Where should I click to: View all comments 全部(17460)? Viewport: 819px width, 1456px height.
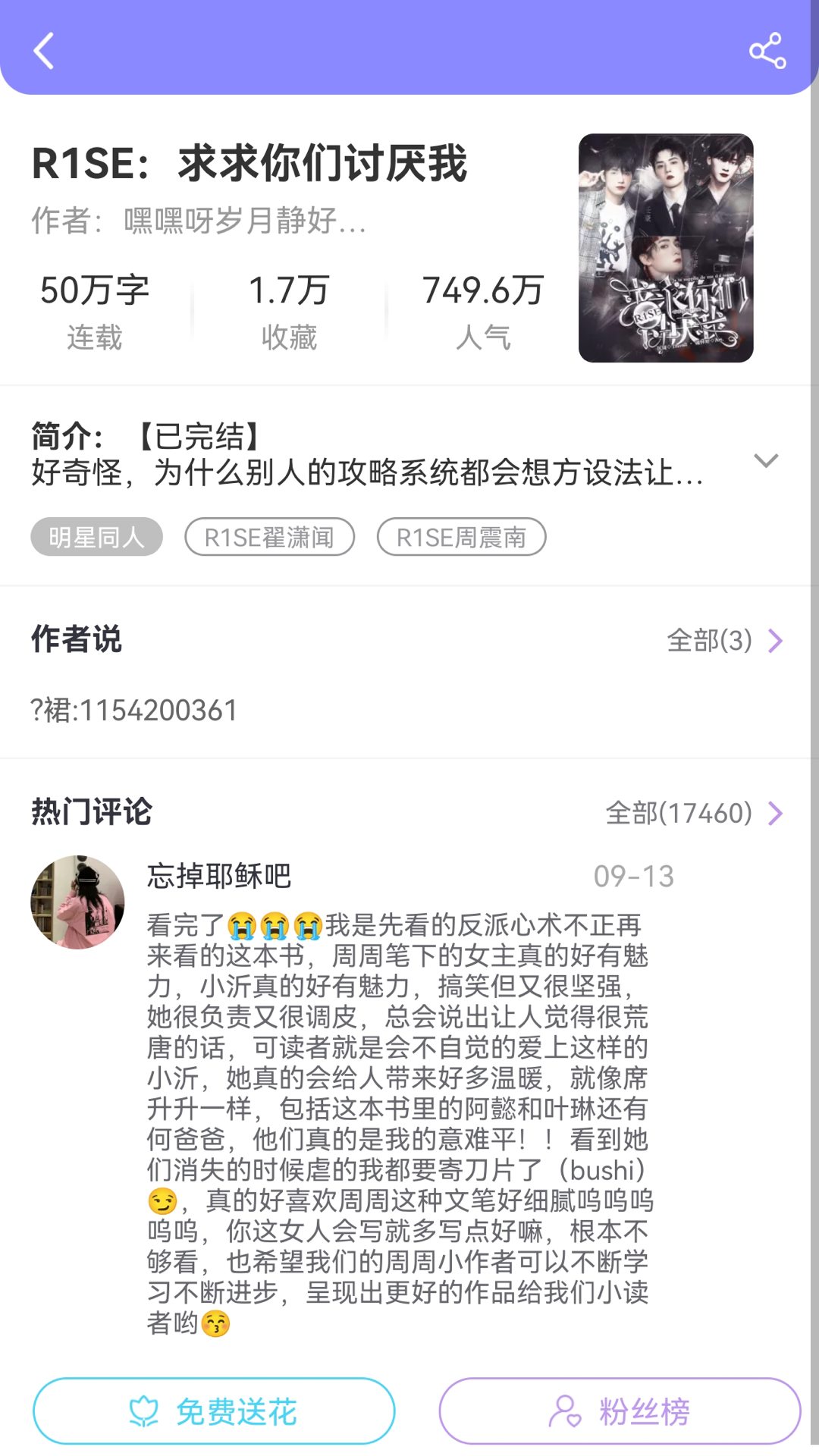tap(694, 813)
